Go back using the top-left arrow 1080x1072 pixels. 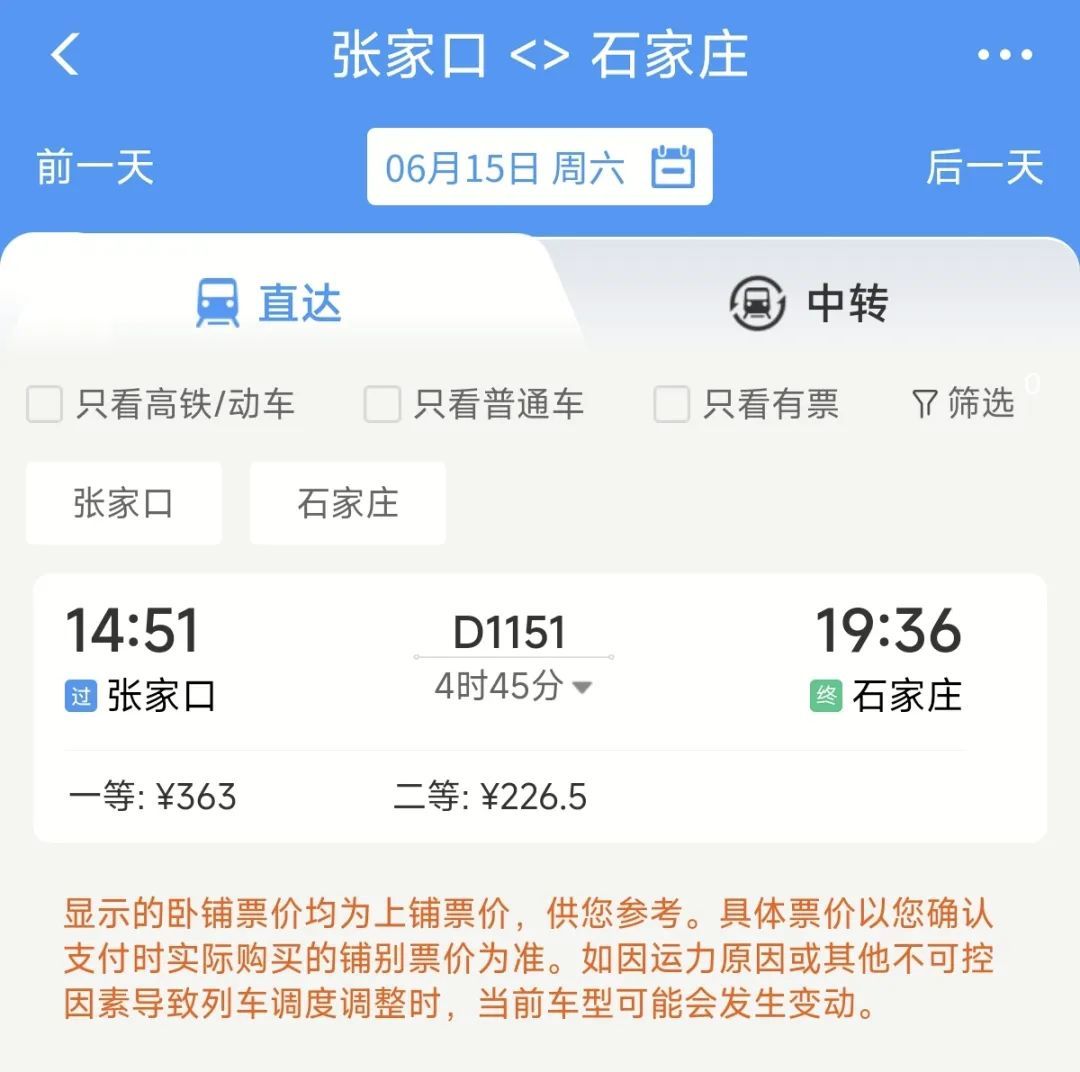pos(66,55)
